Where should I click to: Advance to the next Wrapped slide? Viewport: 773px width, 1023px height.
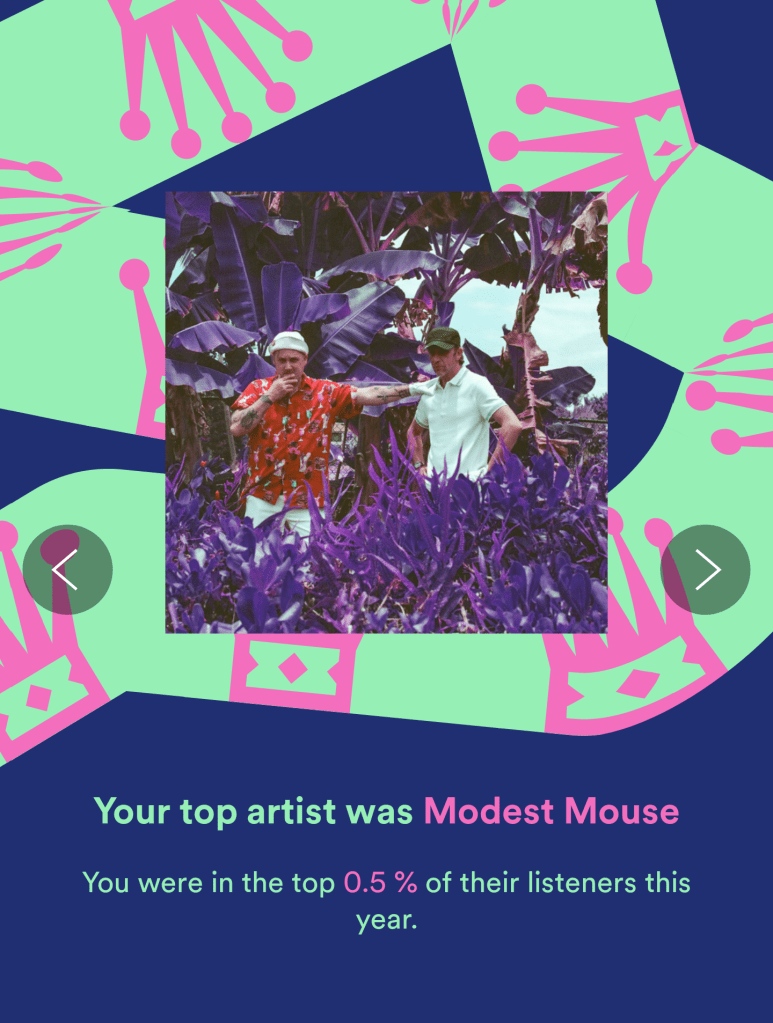705,569
